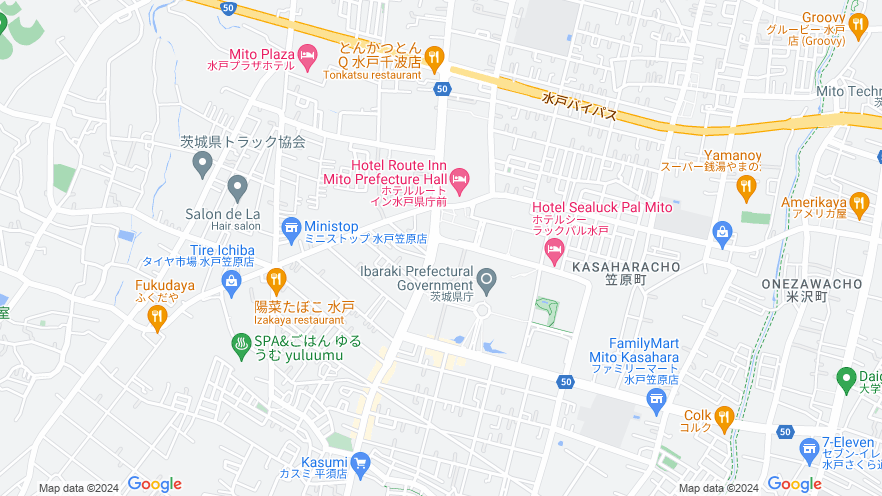Select the 茨城県トラック協会 location pin
Screen dimensions: 882x496
point(203,162)
